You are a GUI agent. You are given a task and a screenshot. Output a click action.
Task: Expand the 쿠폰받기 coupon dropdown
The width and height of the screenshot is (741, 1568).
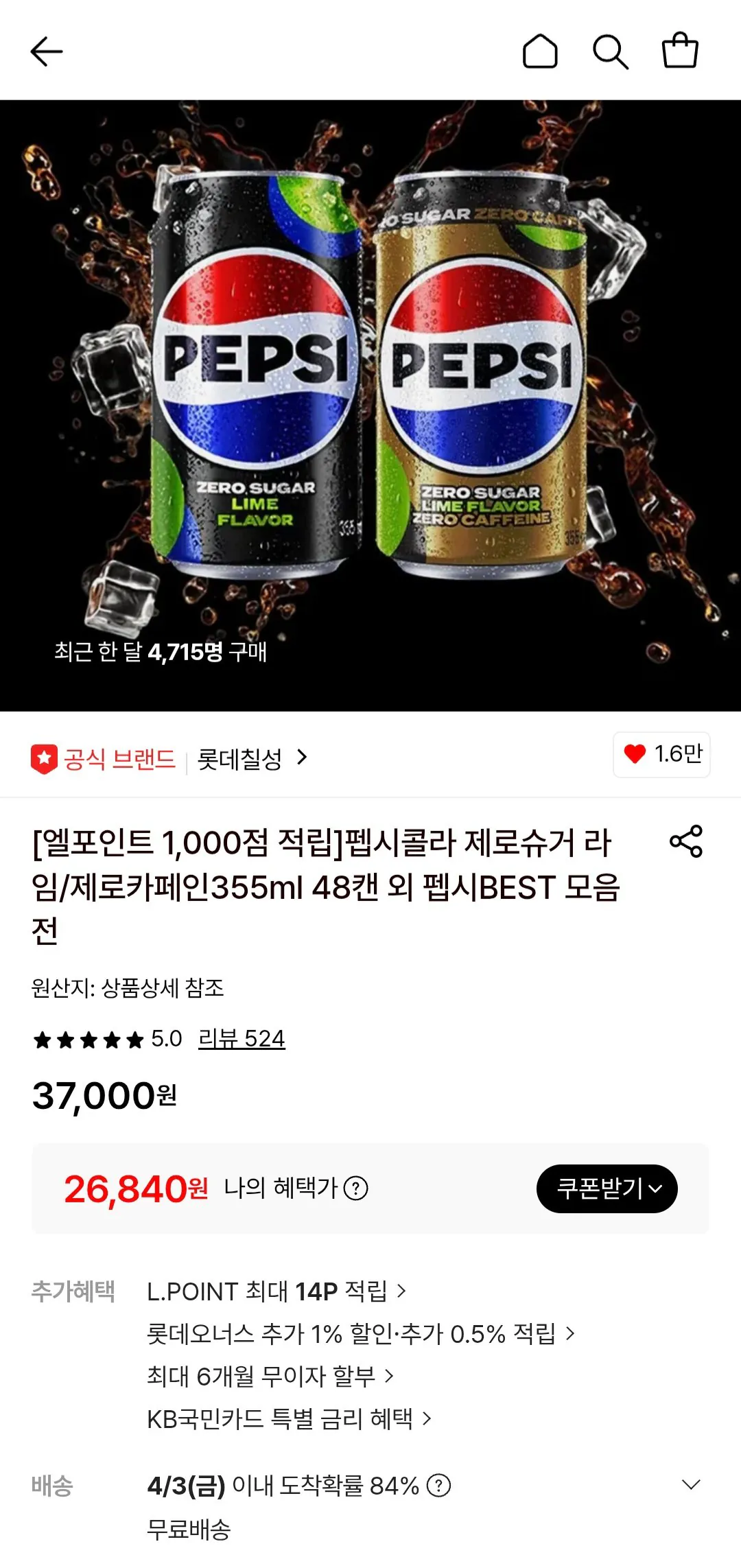tap(607, 1188)
